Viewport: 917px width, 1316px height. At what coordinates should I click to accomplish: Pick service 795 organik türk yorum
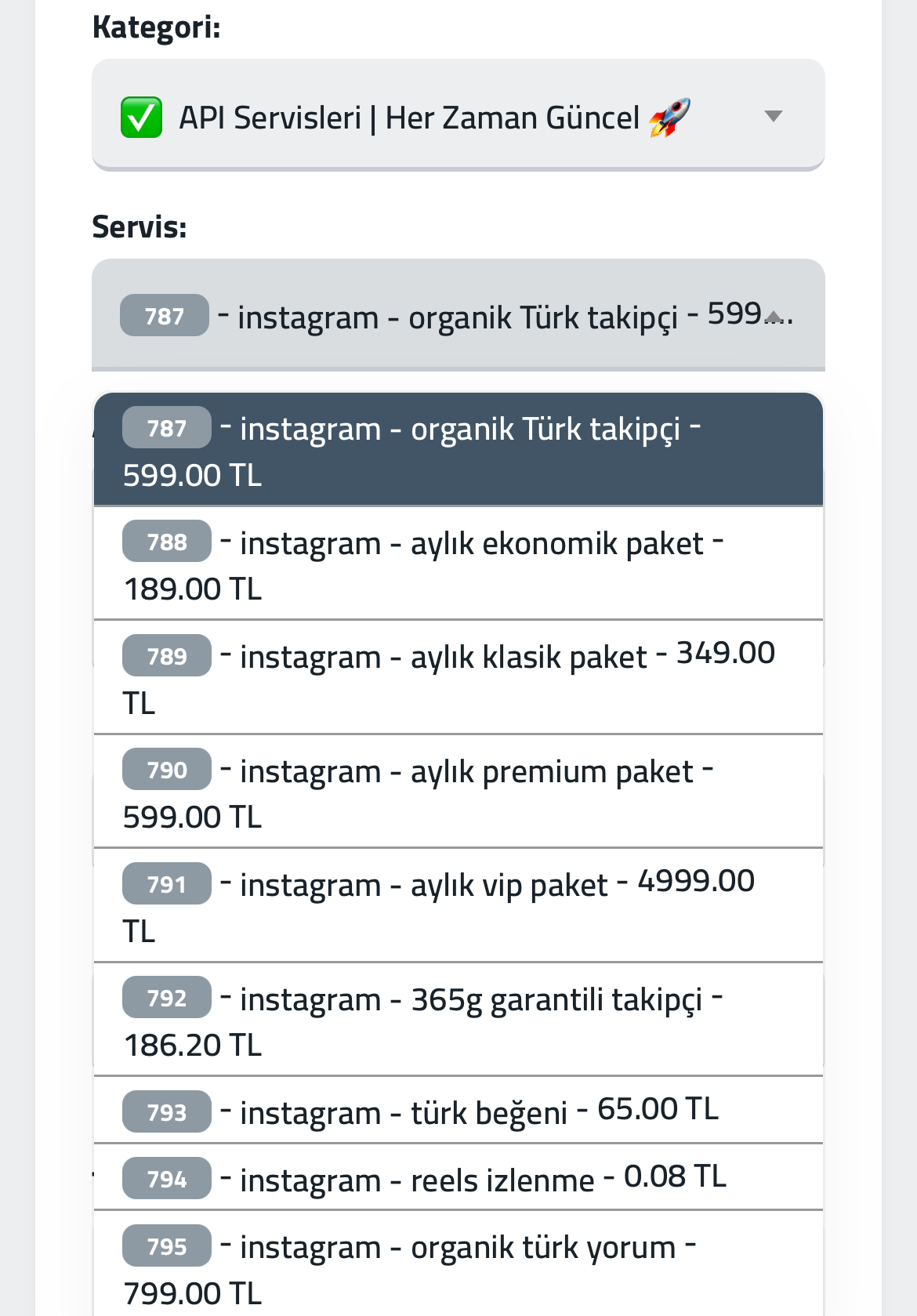(458, 1263)
